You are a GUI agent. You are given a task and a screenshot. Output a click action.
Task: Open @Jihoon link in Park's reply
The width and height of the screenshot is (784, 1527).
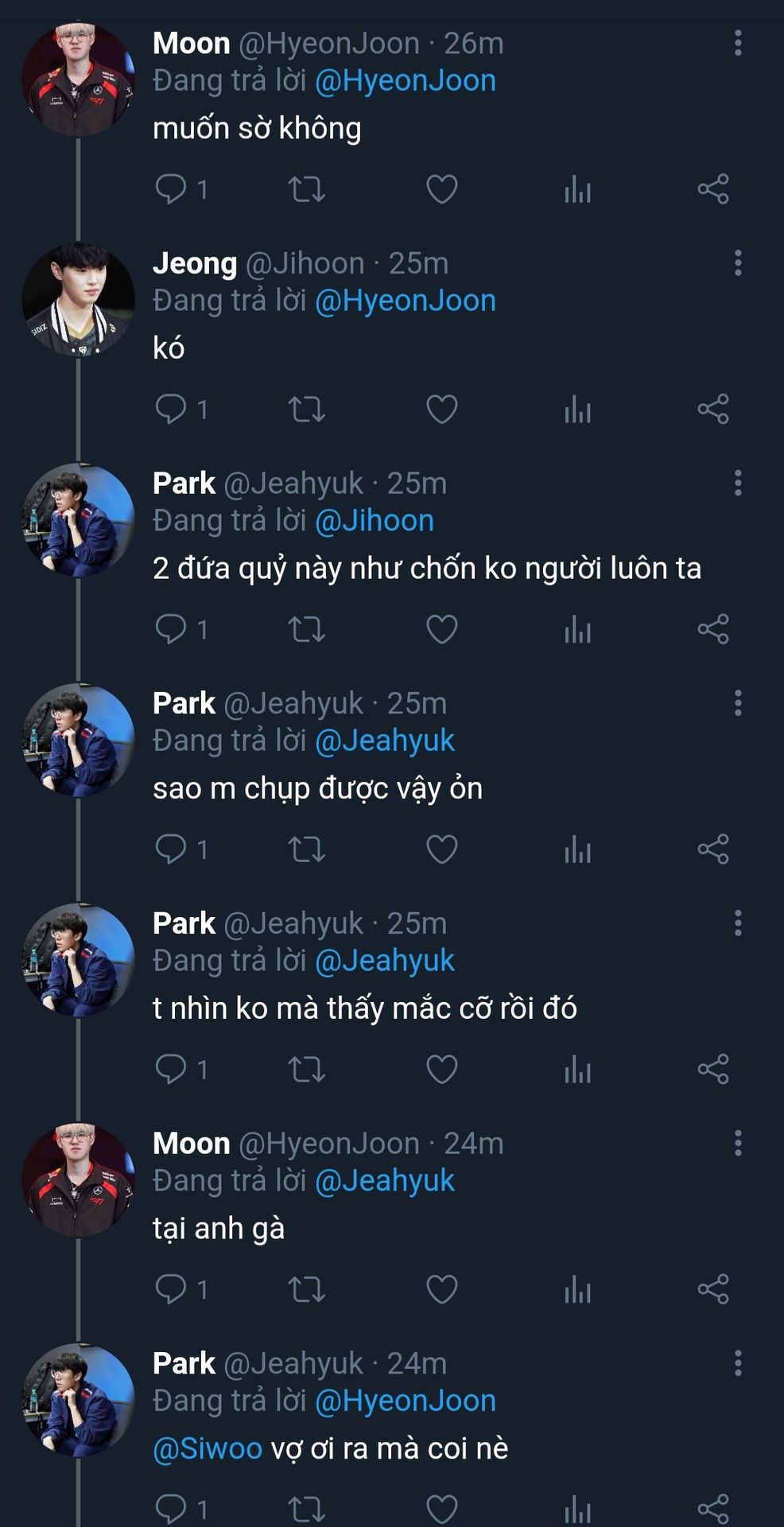pyautogui.click(x=375, y=521)
